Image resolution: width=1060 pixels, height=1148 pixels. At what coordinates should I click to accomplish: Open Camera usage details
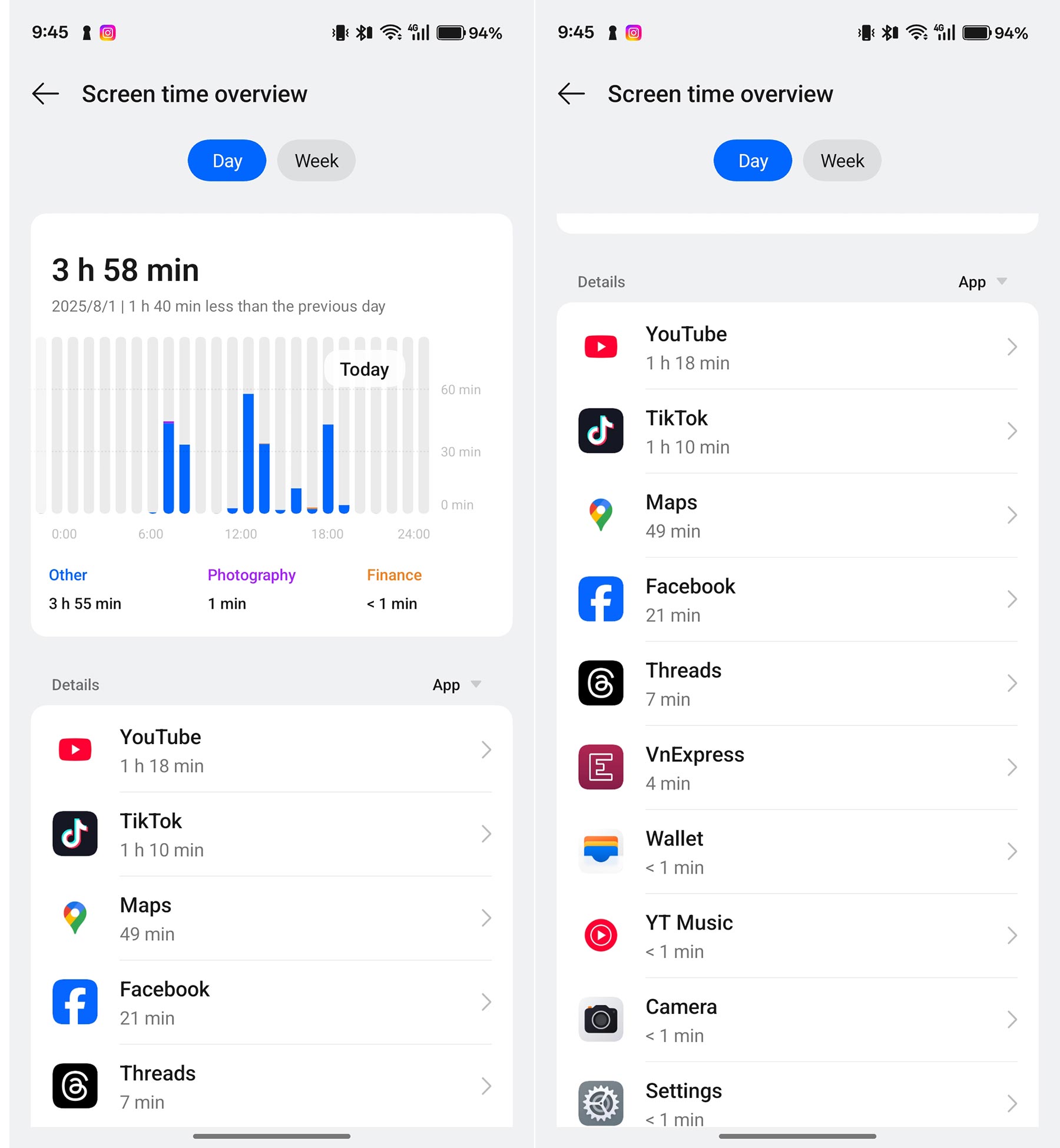pyautogui.click(x=797, y=1020)
